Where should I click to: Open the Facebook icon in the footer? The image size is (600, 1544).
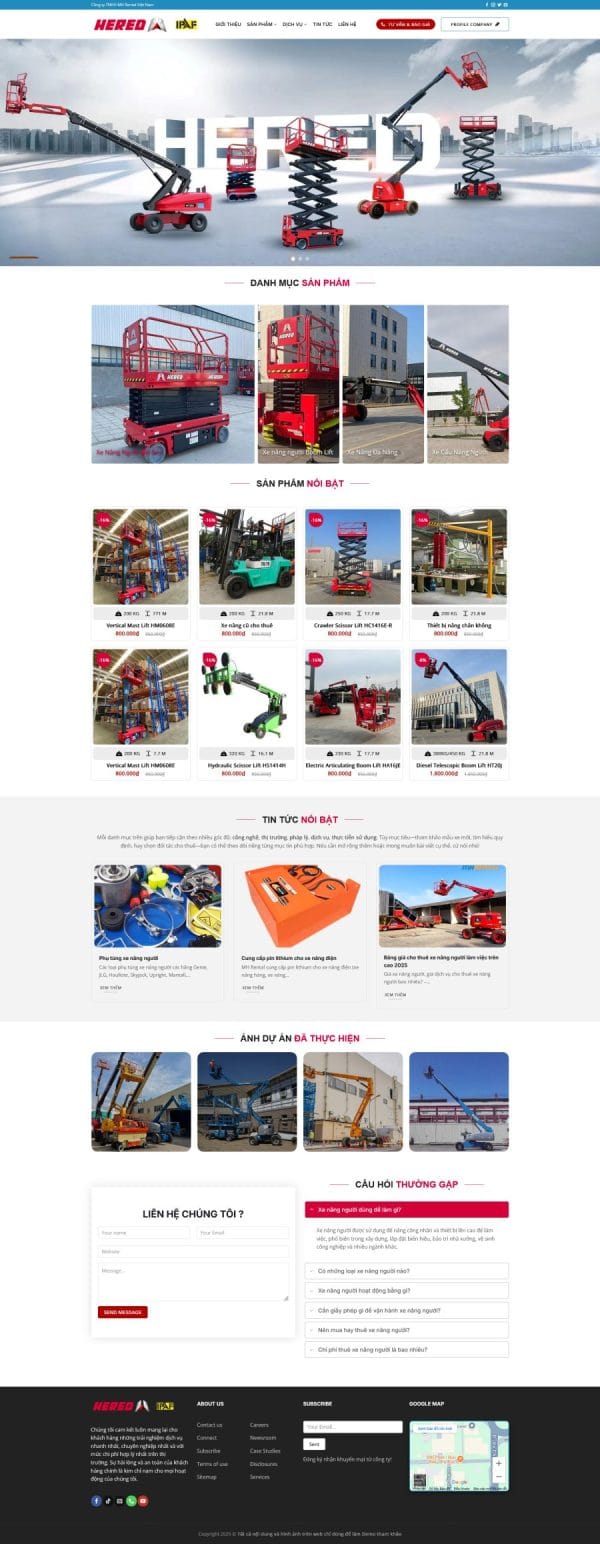tap(97, 1501)
